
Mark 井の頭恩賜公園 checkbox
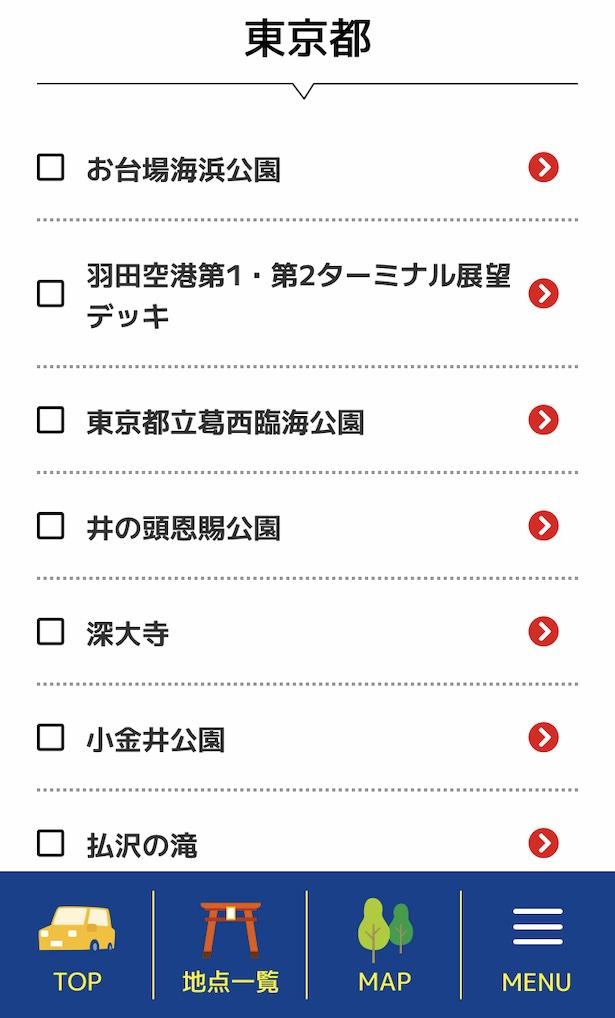[x=50, y=526]
